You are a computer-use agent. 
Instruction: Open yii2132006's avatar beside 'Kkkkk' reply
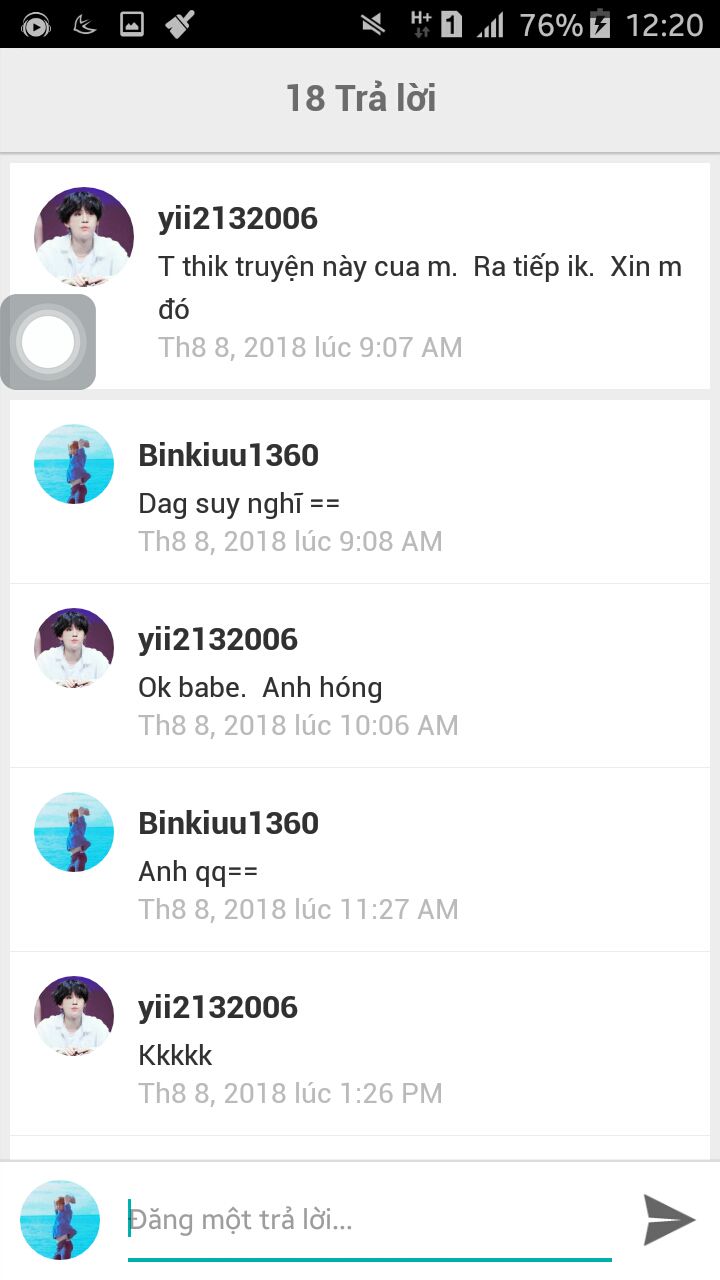[74, 1016]
